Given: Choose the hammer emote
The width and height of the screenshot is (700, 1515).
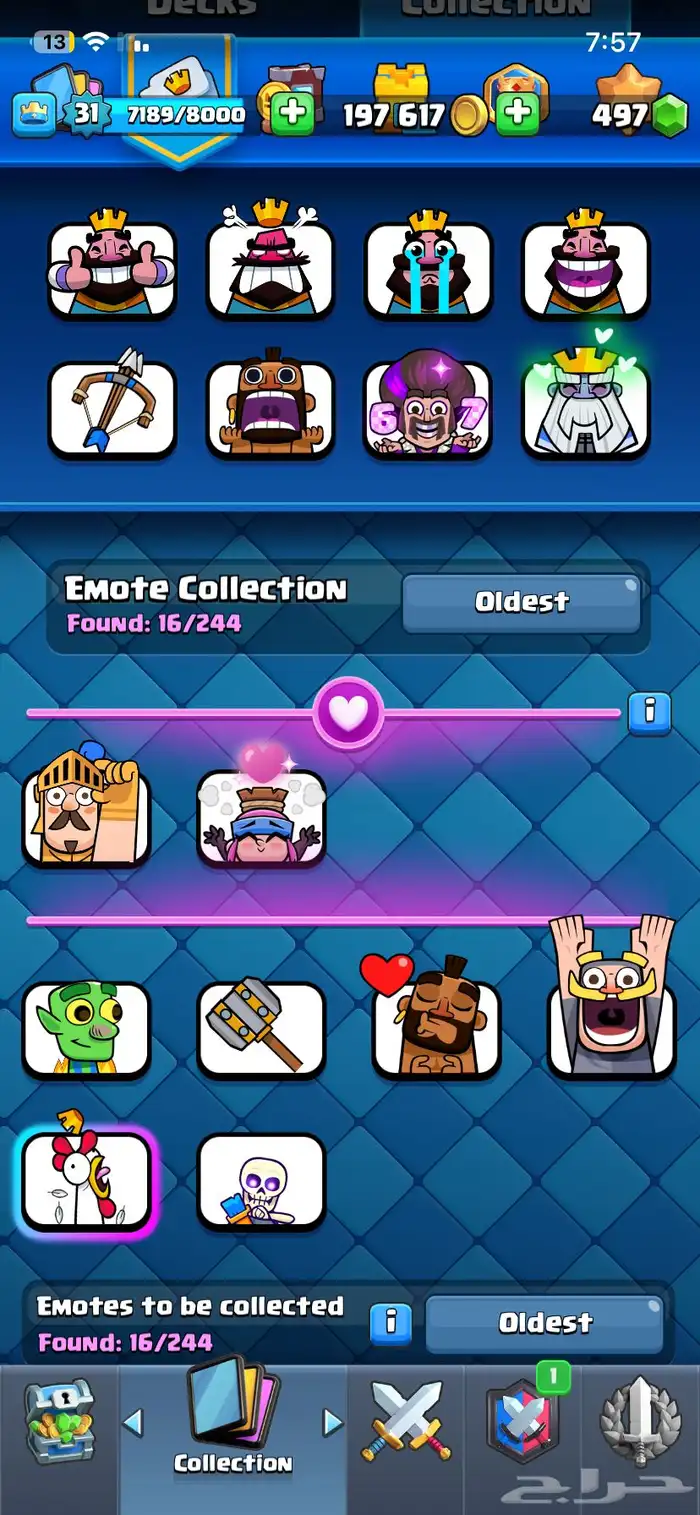Looking at the screenshot, I should [x=261, y=1027].
